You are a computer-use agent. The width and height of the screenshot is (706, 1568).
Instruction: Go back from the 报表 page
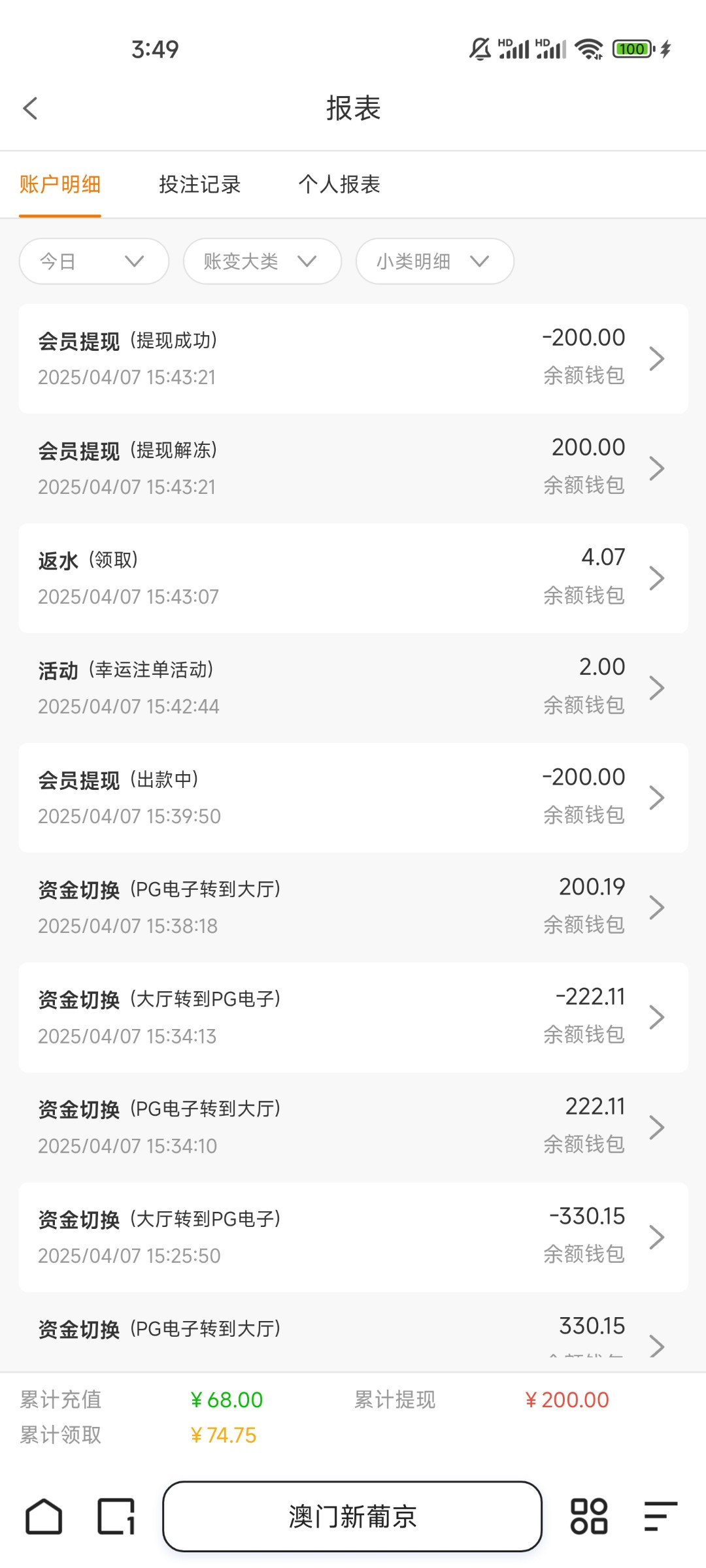click(30, 108)
